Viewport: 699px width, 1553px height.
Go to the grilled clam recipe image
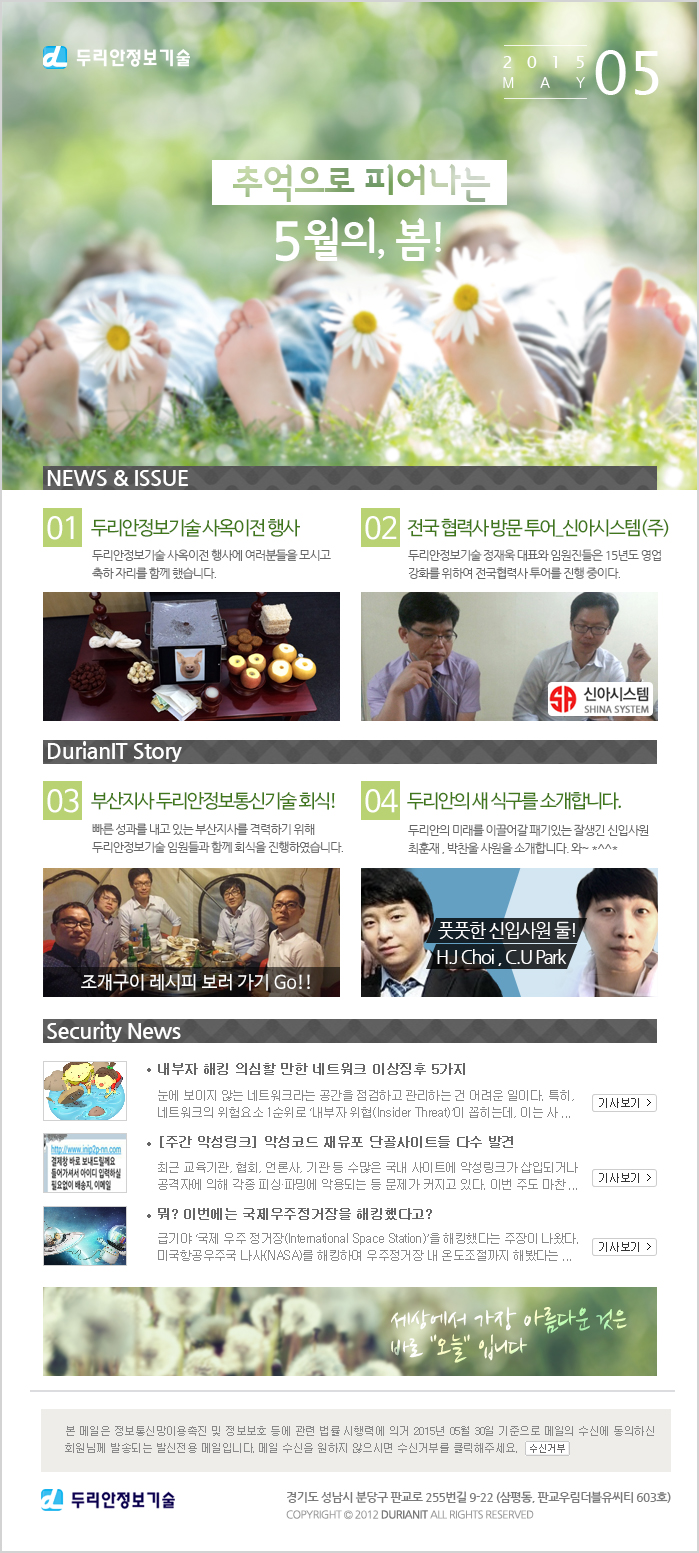click(x=191, y=932)
